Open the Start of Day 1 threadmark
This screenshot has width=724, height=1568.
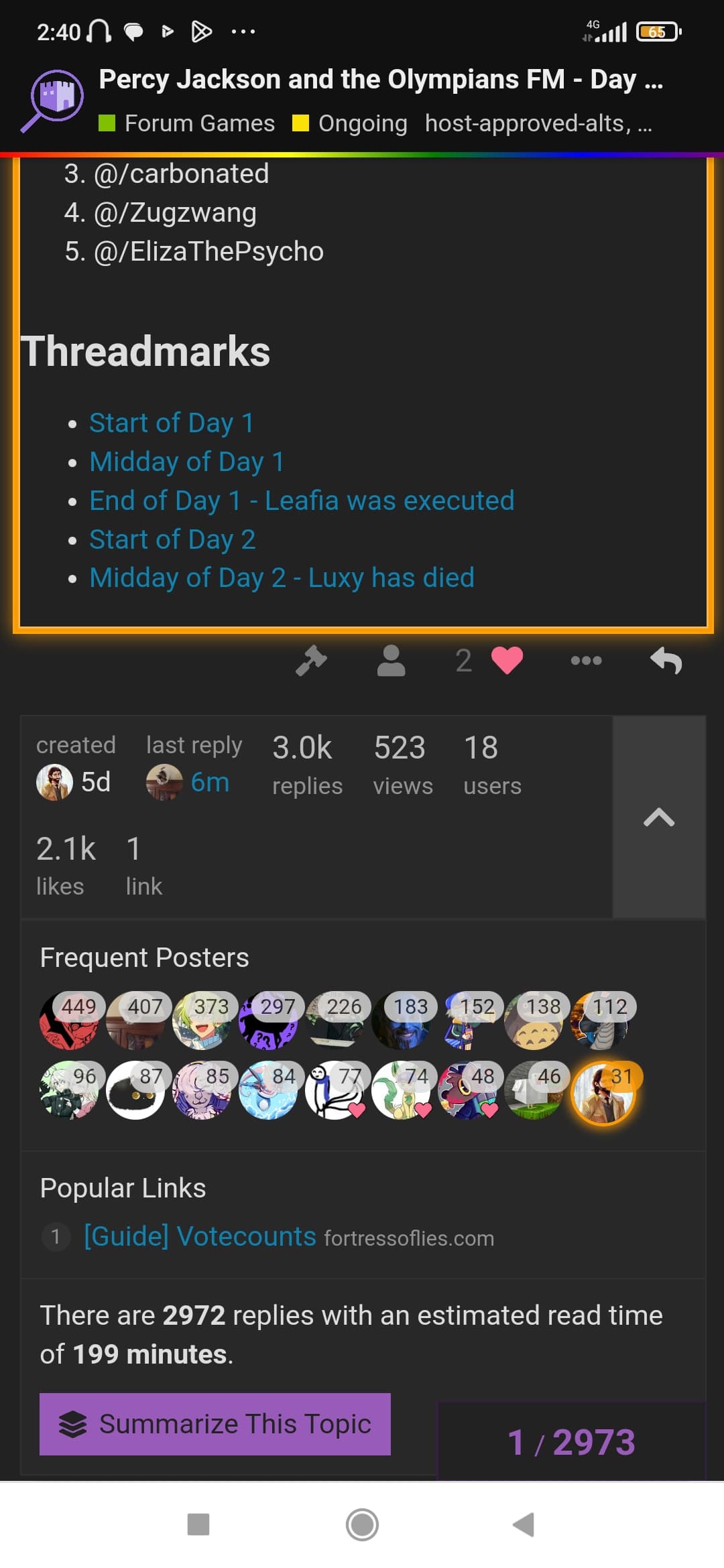pyautogui.click(x=172, y=423)
